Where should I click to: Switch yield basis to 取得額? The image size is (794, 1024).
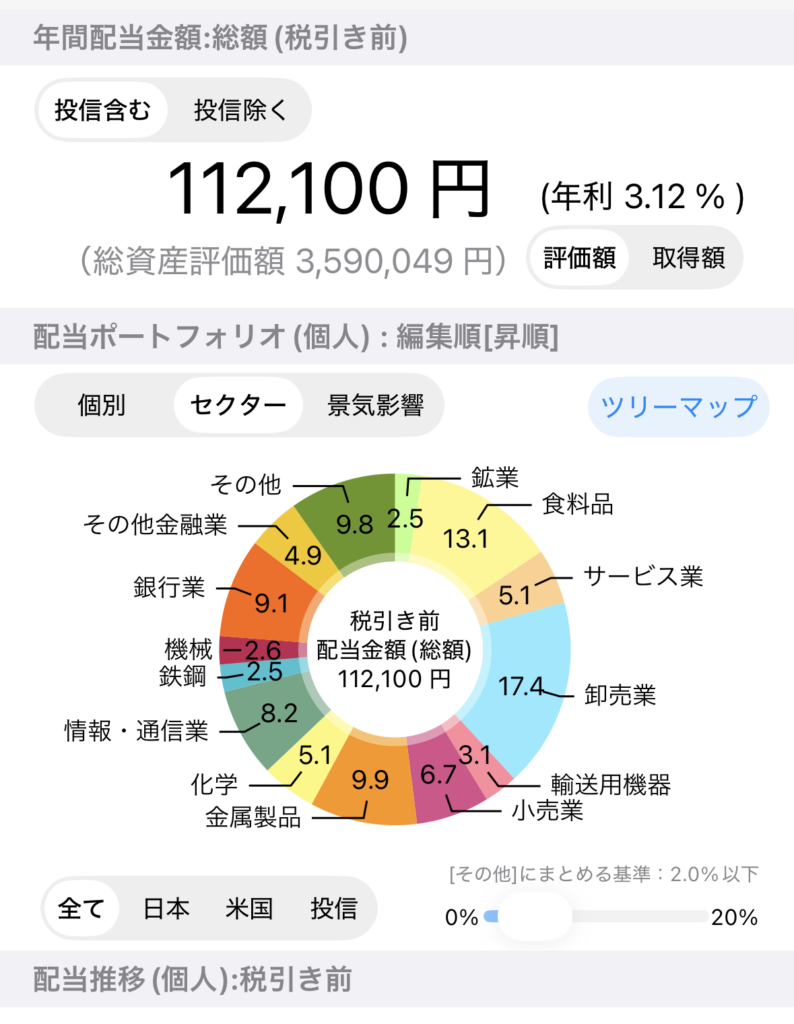click(x=688, y=258)
